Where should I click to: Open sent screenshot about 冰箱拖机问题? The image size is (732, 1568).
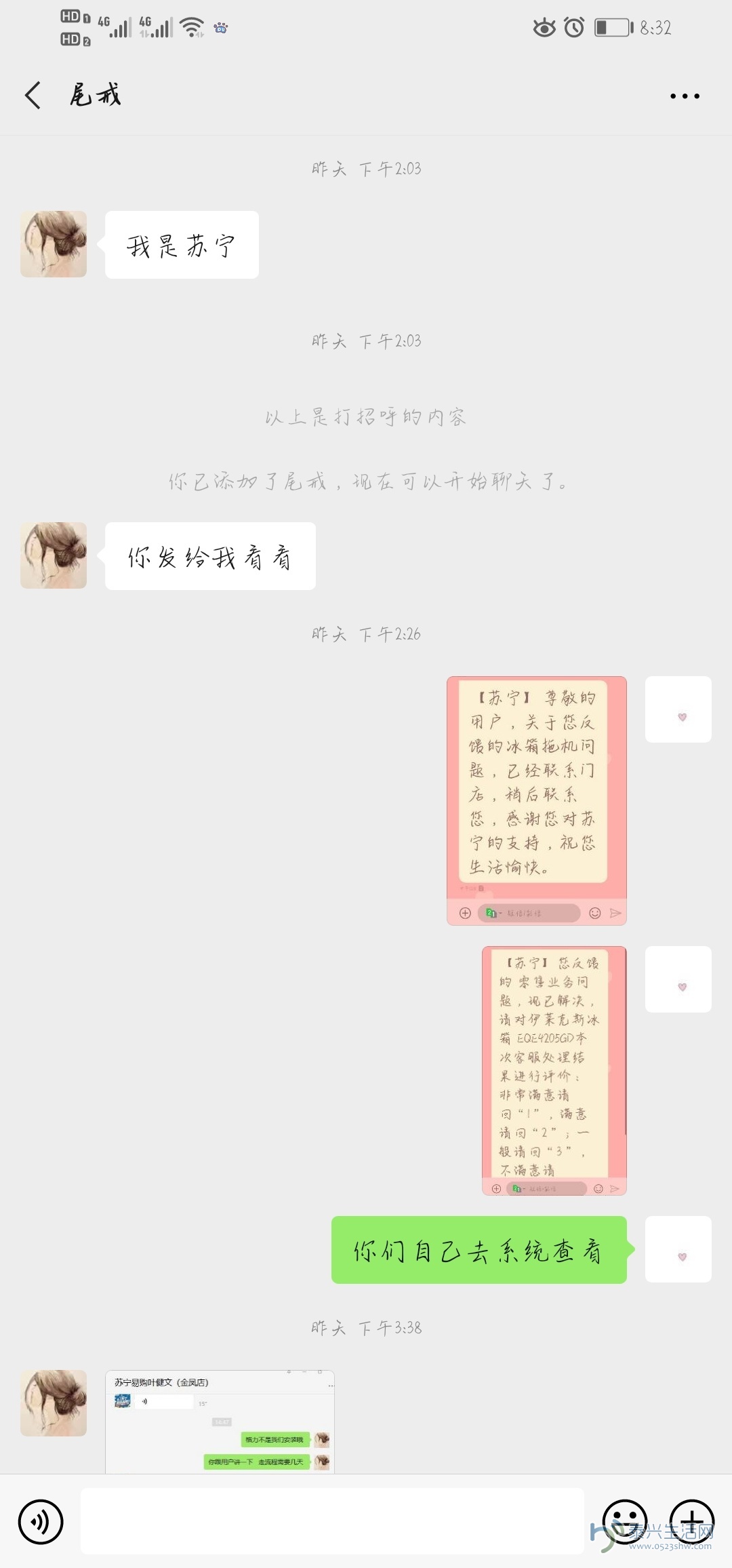536,800
